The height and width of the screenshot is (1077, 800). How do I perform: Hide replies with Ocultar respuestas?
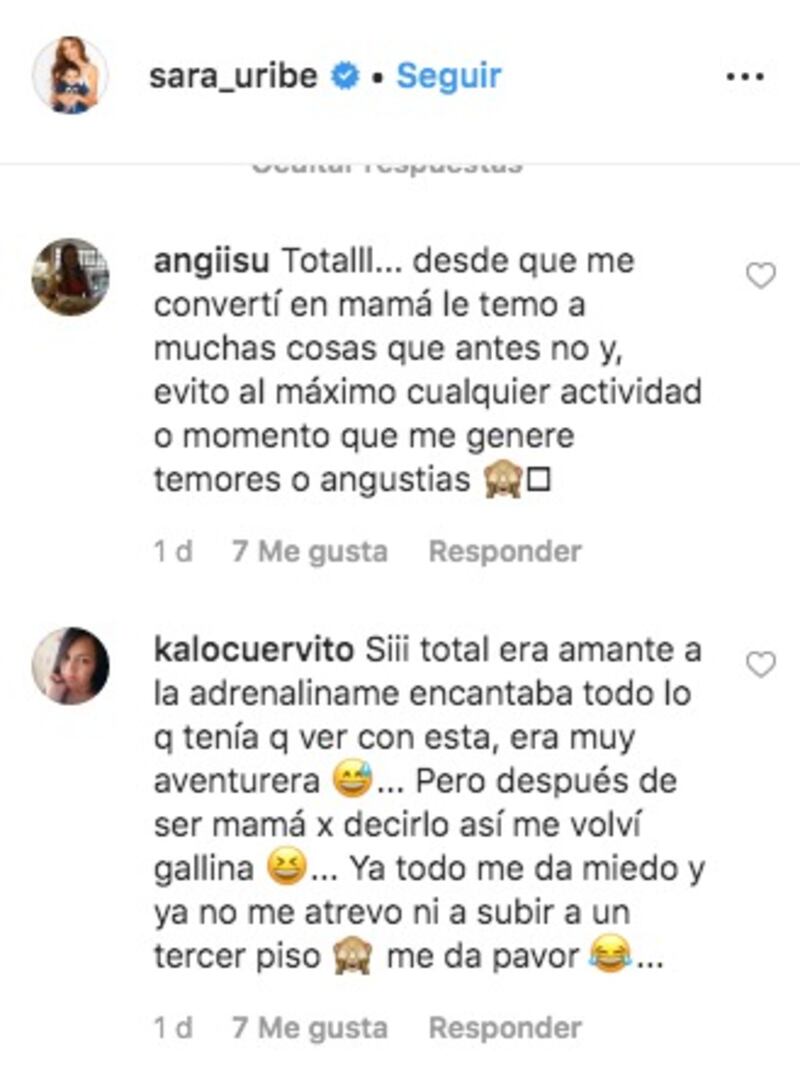386,166
